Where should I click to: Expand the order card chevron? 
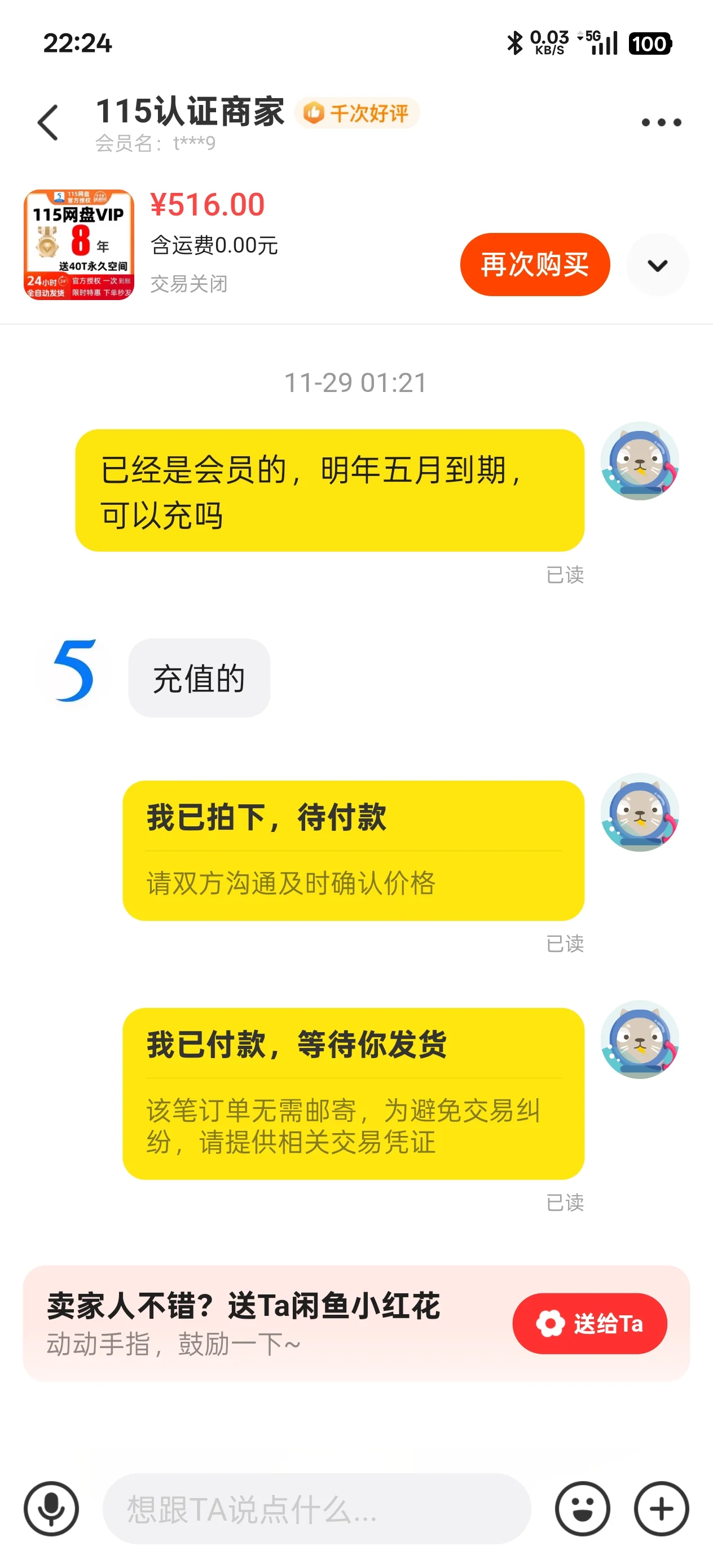pos(657,266)
